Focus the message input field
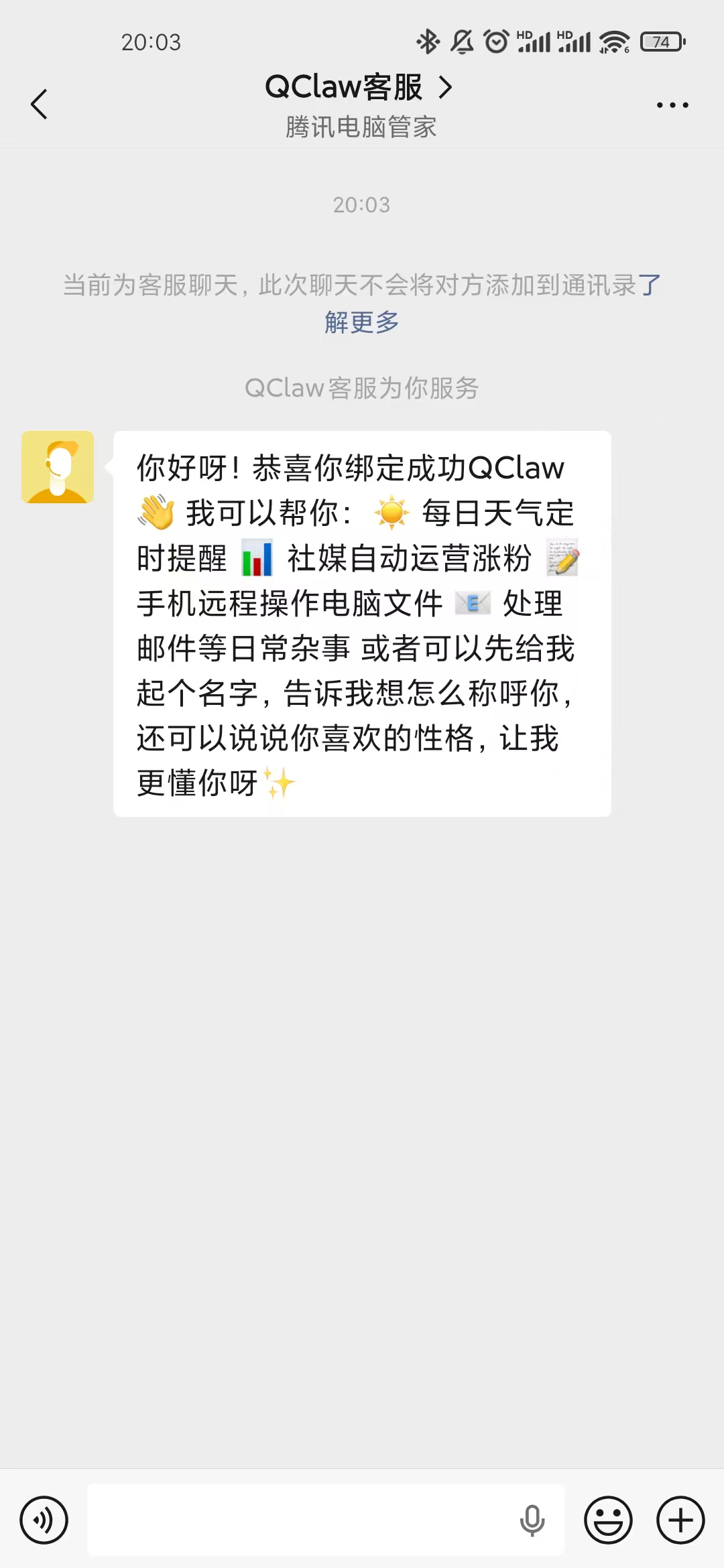 tap(302, 1520)
